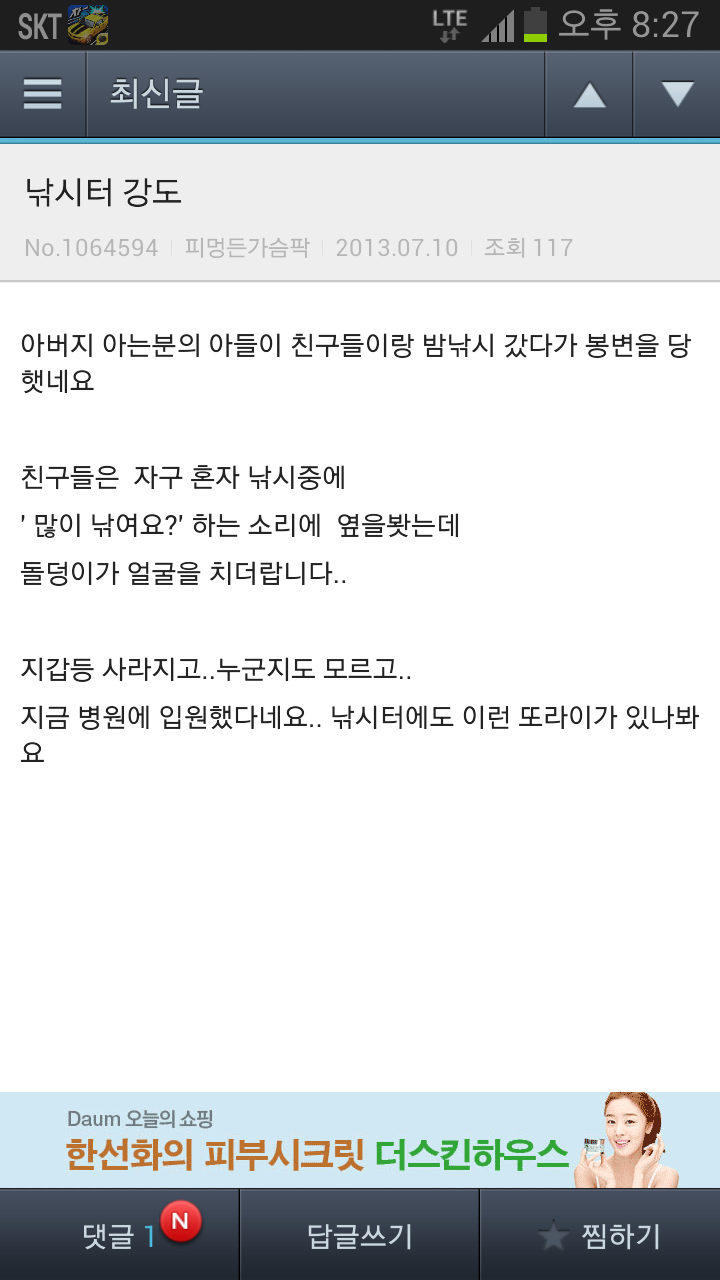Go to next post with down arrow
This screenshot has width=720, height=1280.
[x=677, y=94]
